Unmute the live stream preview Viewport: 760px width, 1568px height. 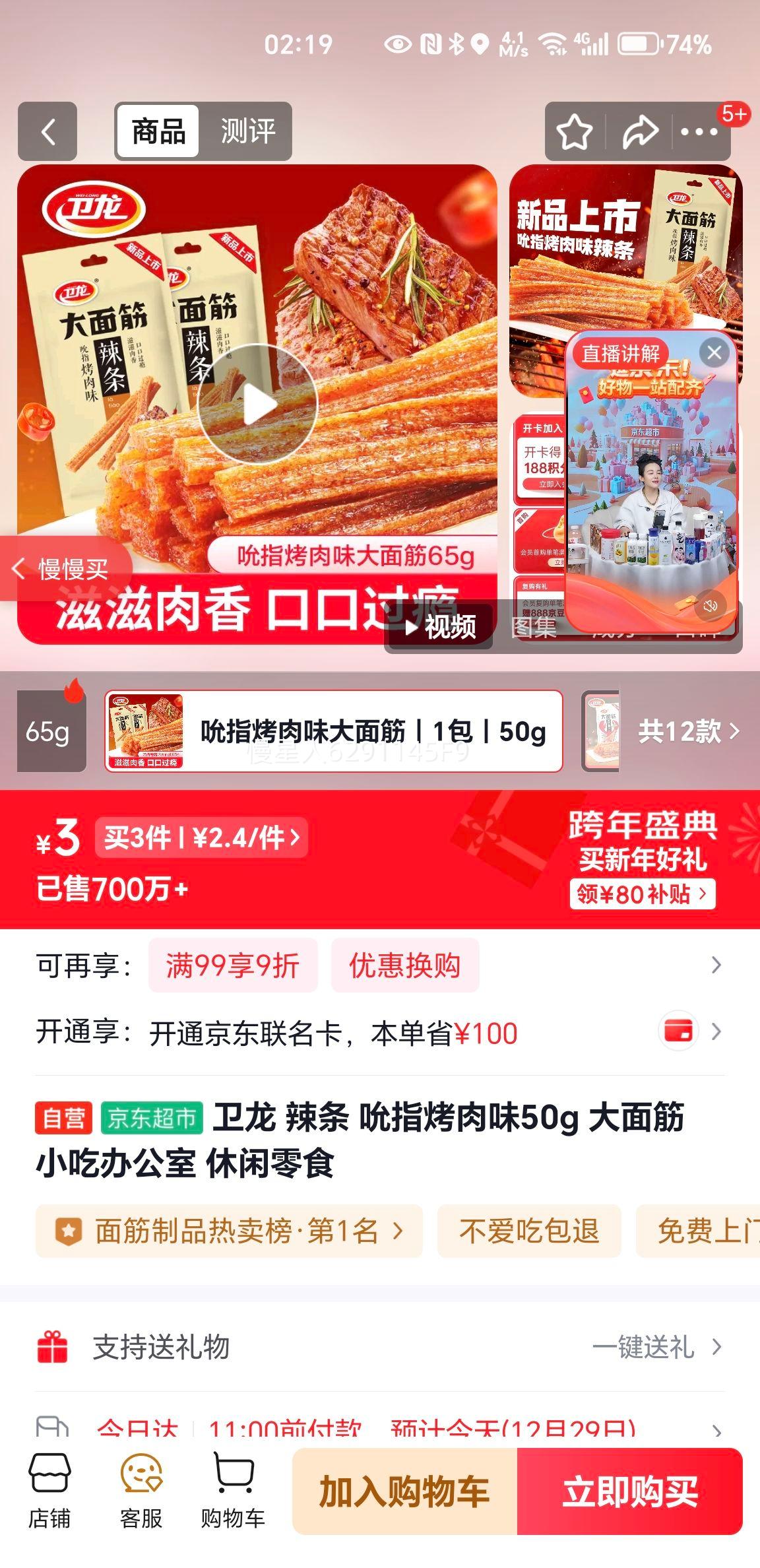coord(711,606)
